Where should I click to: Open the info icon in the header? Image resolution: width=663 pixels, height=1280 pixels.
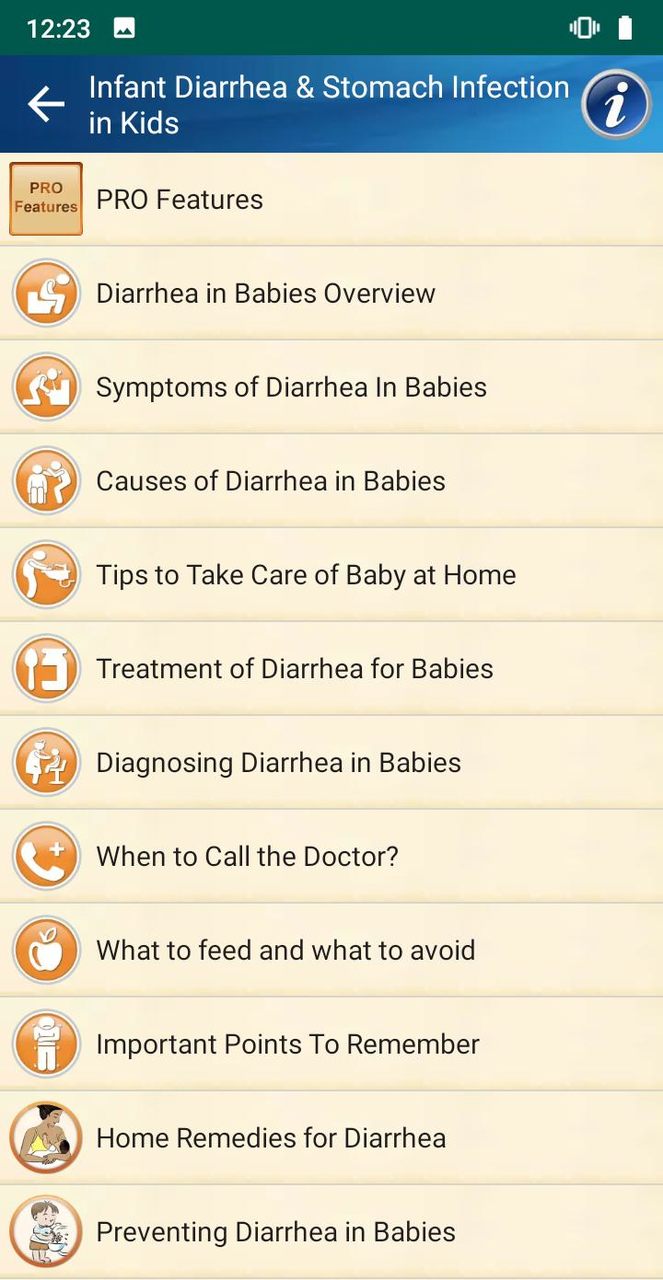[616, 104]
